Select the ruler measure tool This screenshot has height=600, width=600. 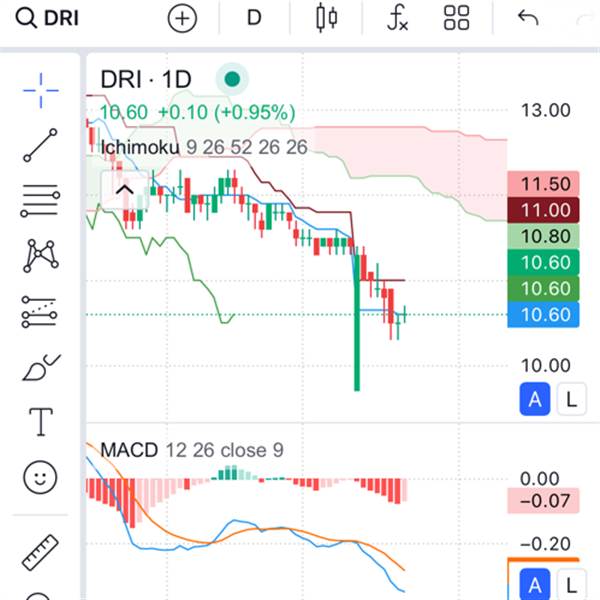click(x=40, y=550)
